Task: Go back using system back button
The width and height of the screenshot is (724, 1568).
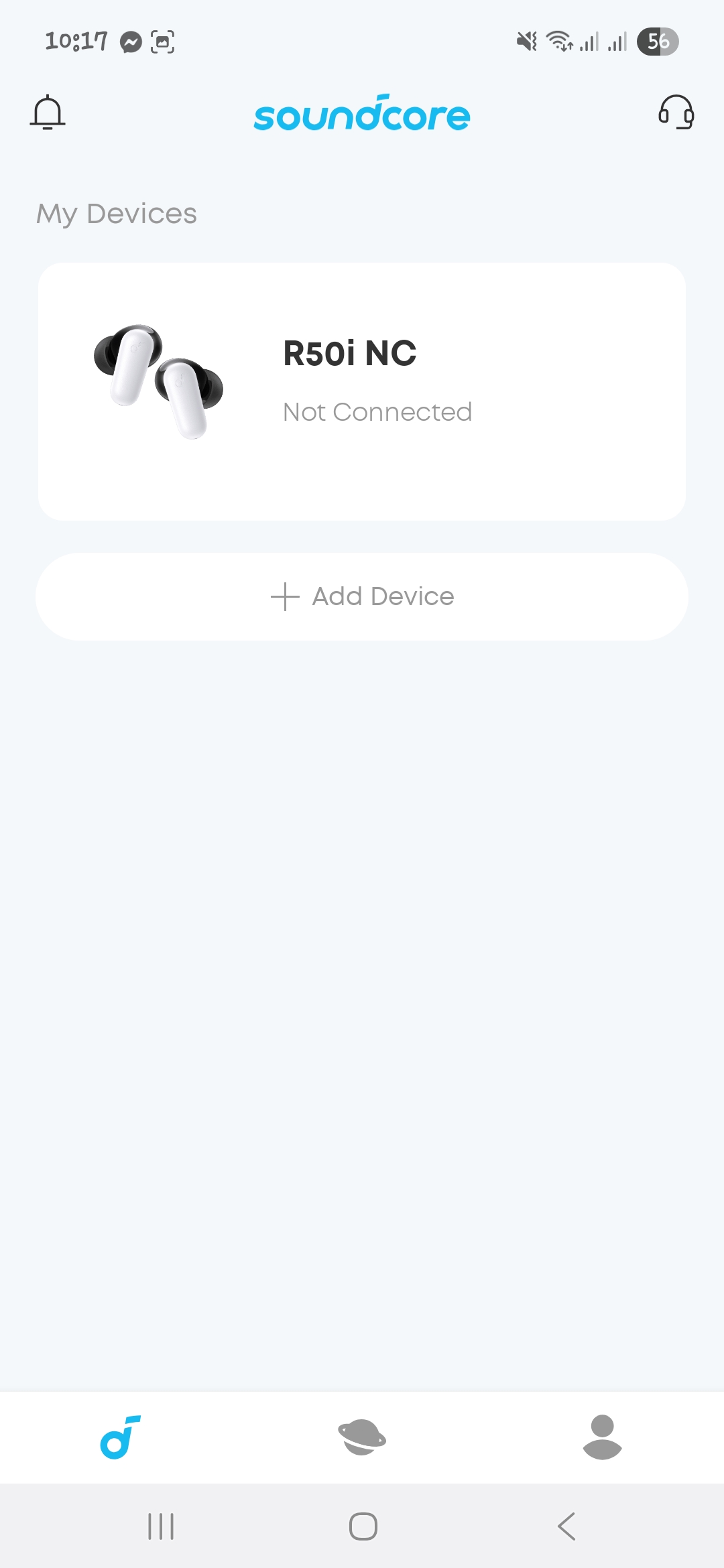Action: pyautogui.click(x=566, y=1526)
